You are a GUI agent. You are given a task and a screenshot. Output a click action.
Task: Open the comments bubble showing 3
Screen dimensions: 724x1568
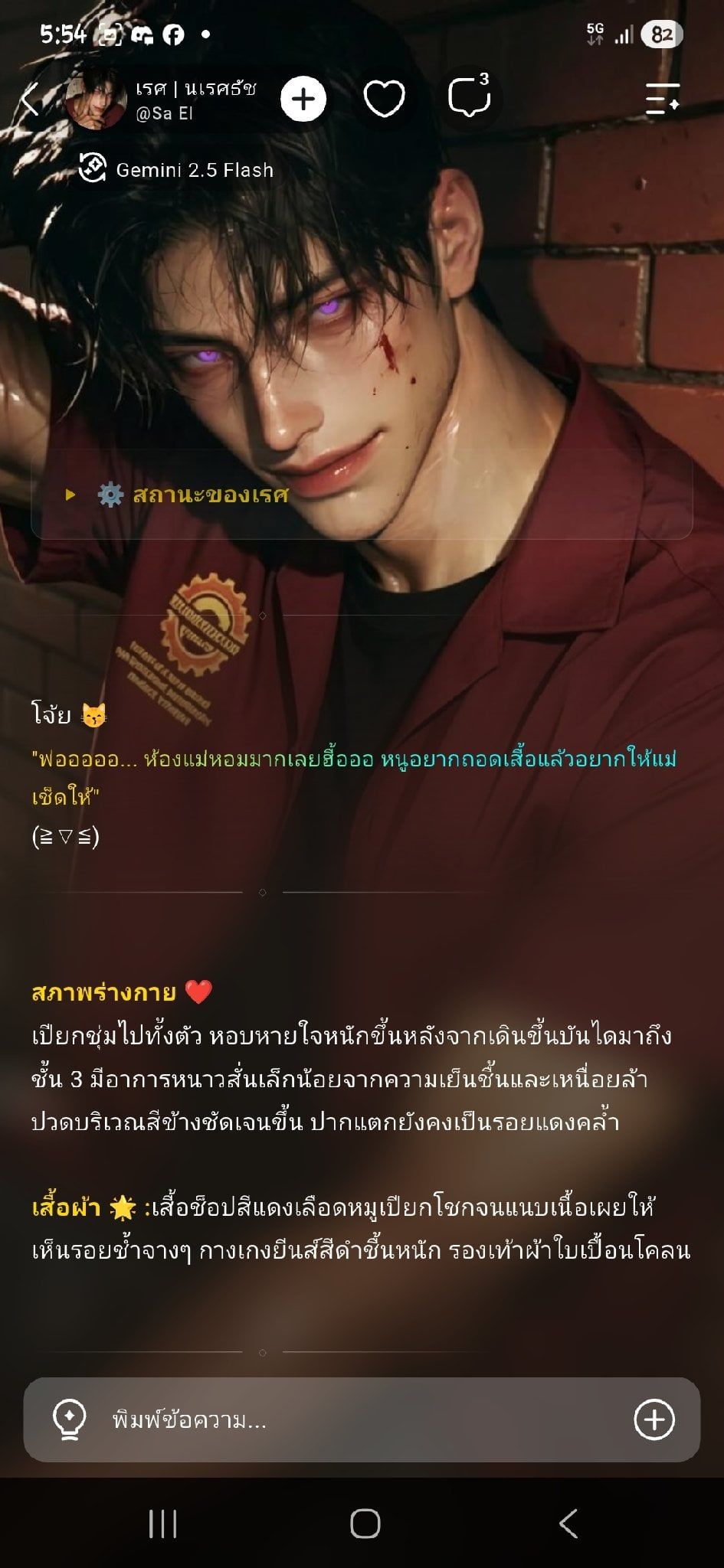(x=469, y=97)
